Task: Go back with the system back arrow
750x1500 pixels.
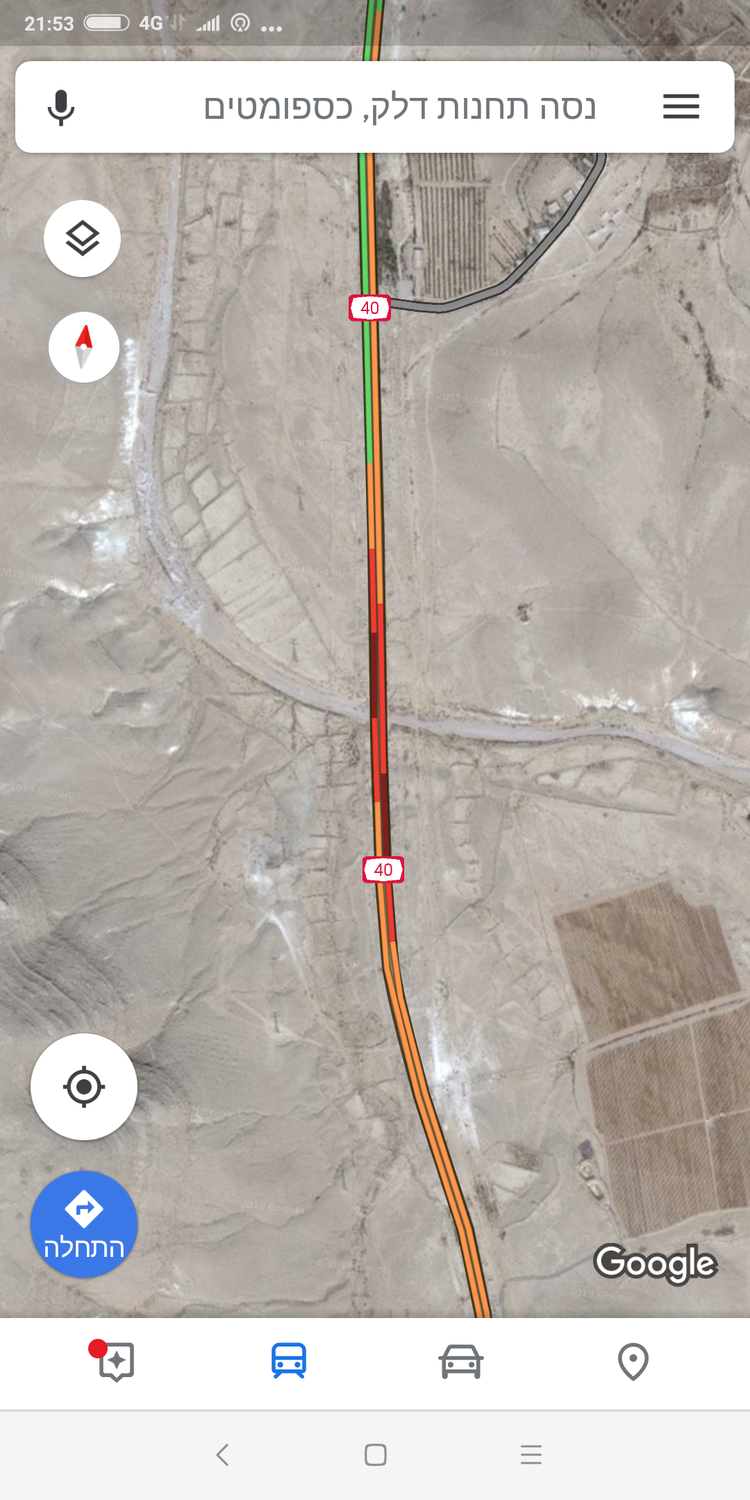Action: click(x=222, y=1455)
